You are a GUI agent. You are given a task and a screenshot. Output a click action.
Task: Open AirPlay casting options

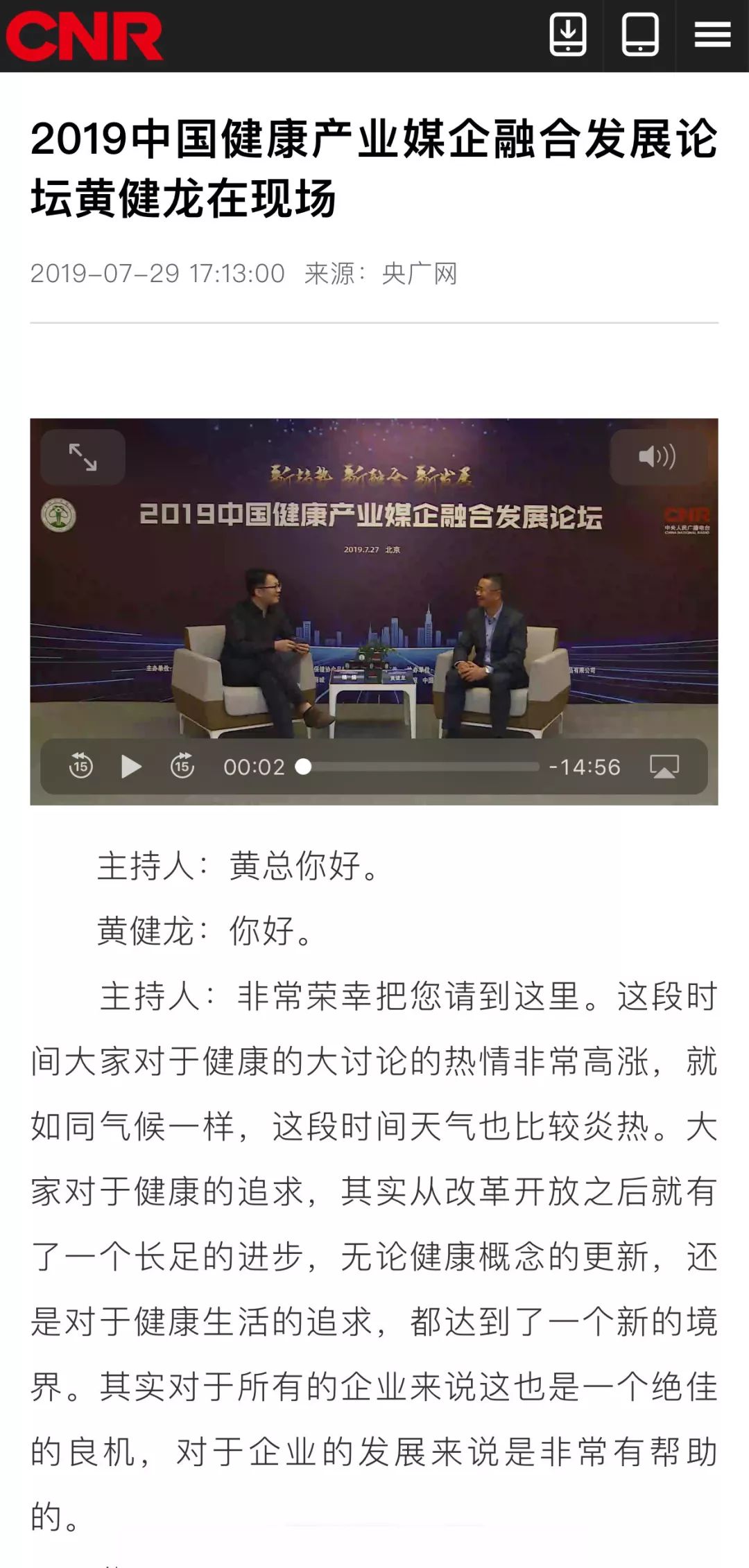pos(664,767)
